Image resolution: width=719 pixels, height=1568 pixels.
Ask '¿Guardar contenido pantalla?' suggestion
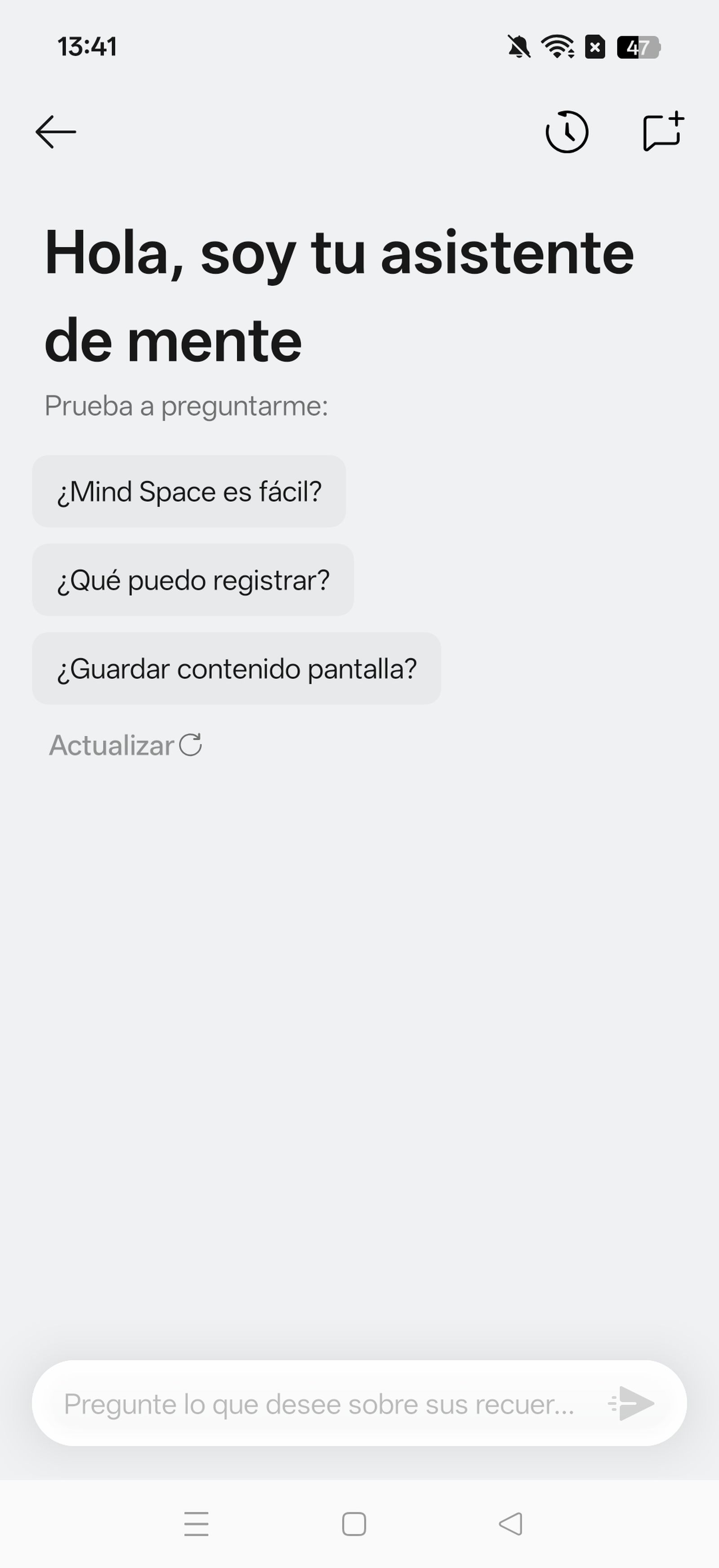(x=237, y=669)
